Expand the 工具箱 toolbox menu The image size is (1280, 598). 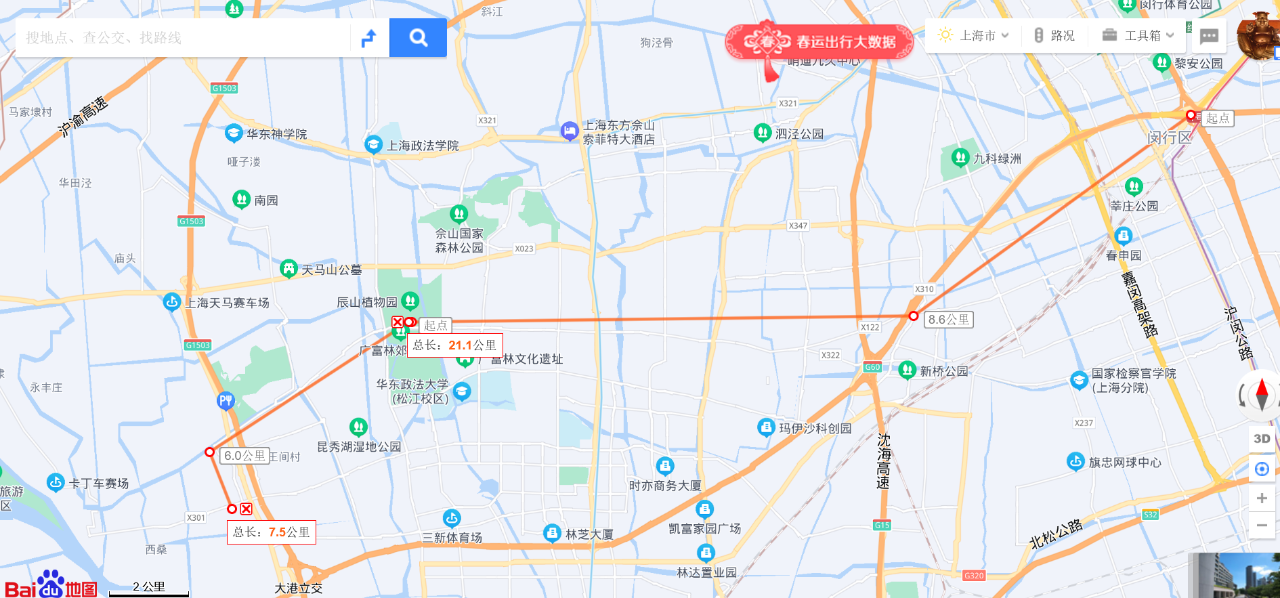tap(1138, 35)
